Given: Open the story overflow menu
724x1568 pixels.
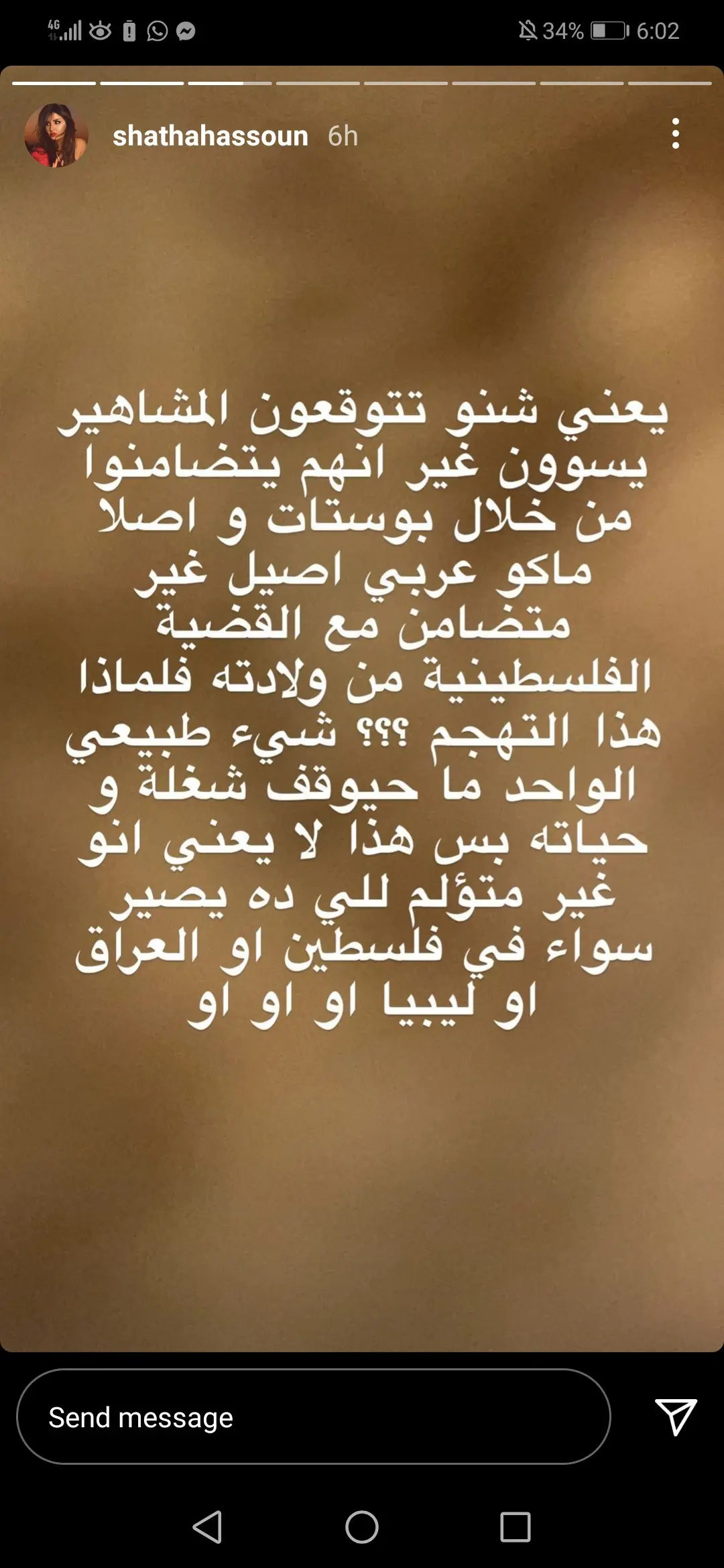Looking at the screenshot, I should pos(675,134).
